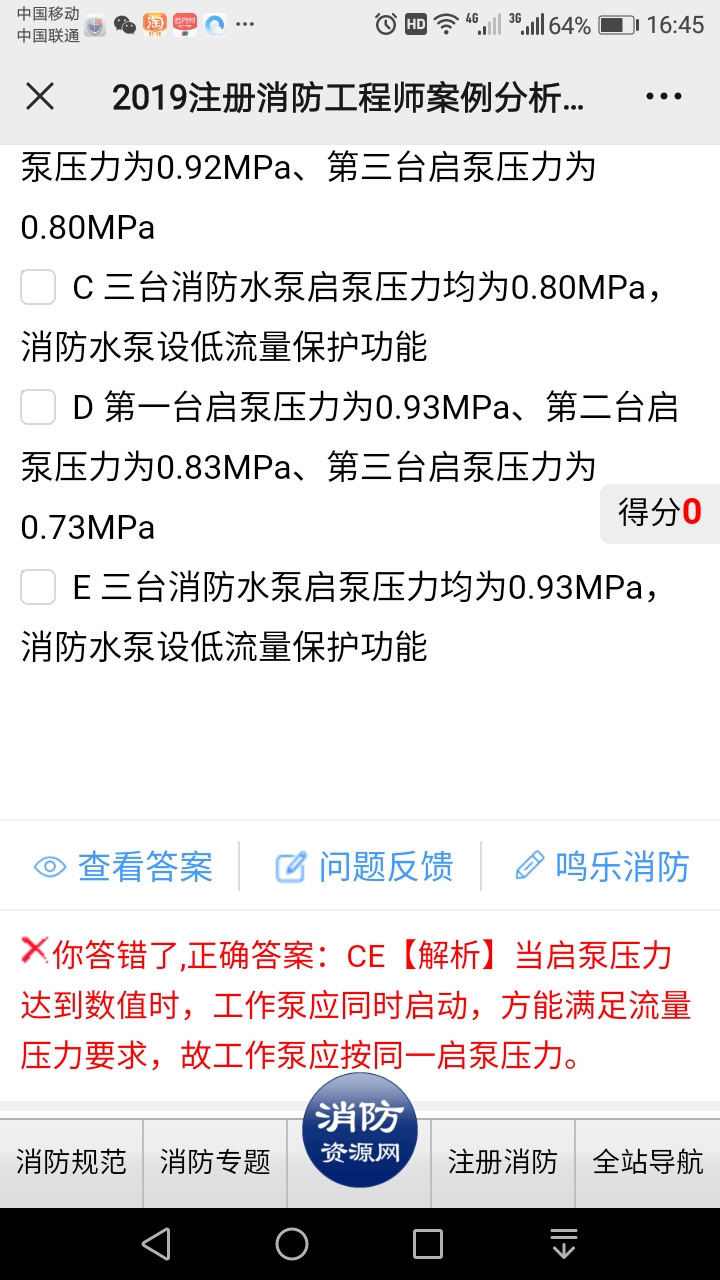Open the three-dot overflow menu
The height and width of the screenshot is (1280, 720).
(x=664, y=97)
